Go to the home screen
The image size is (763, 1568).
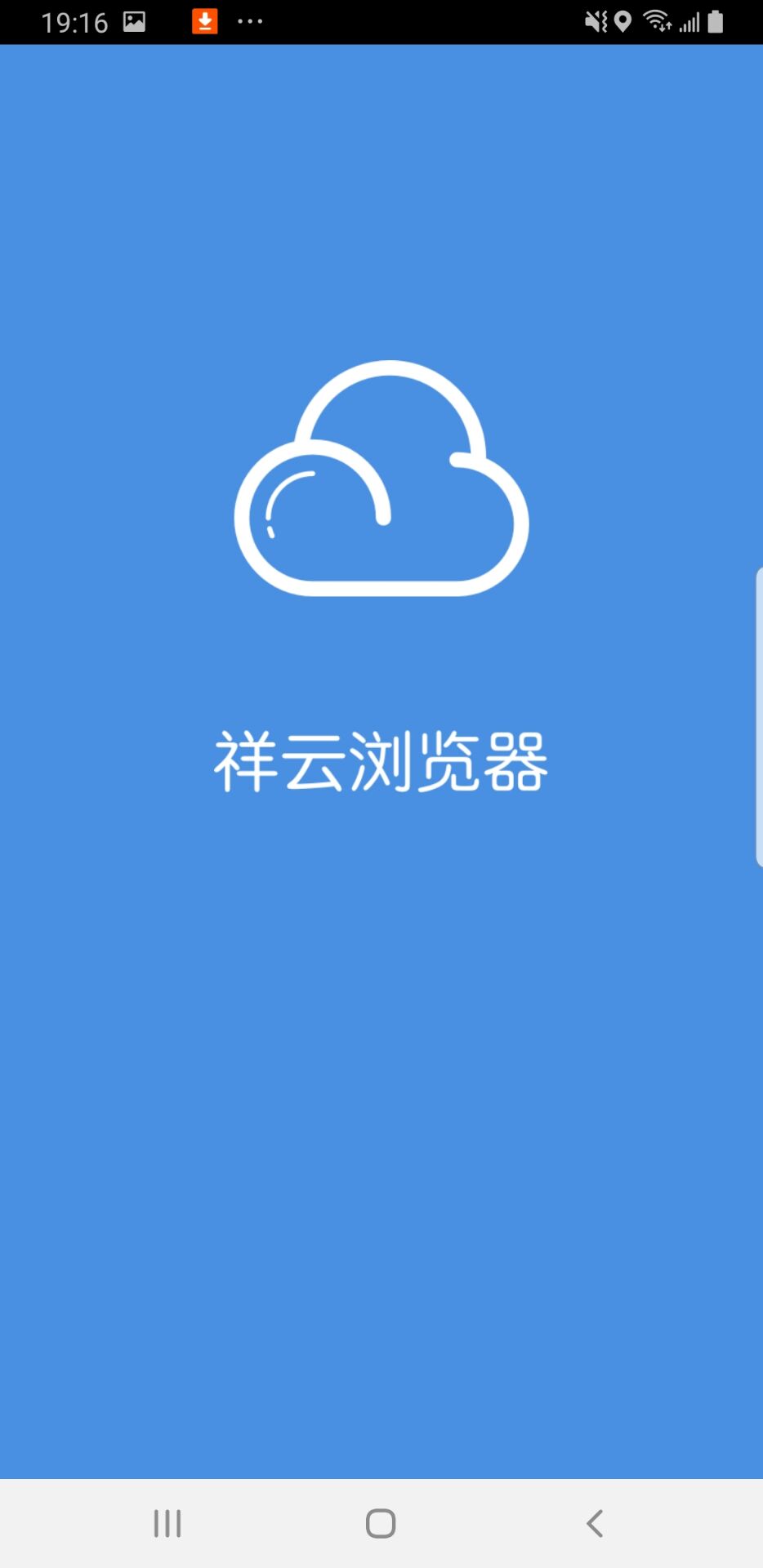(381, 1523)
